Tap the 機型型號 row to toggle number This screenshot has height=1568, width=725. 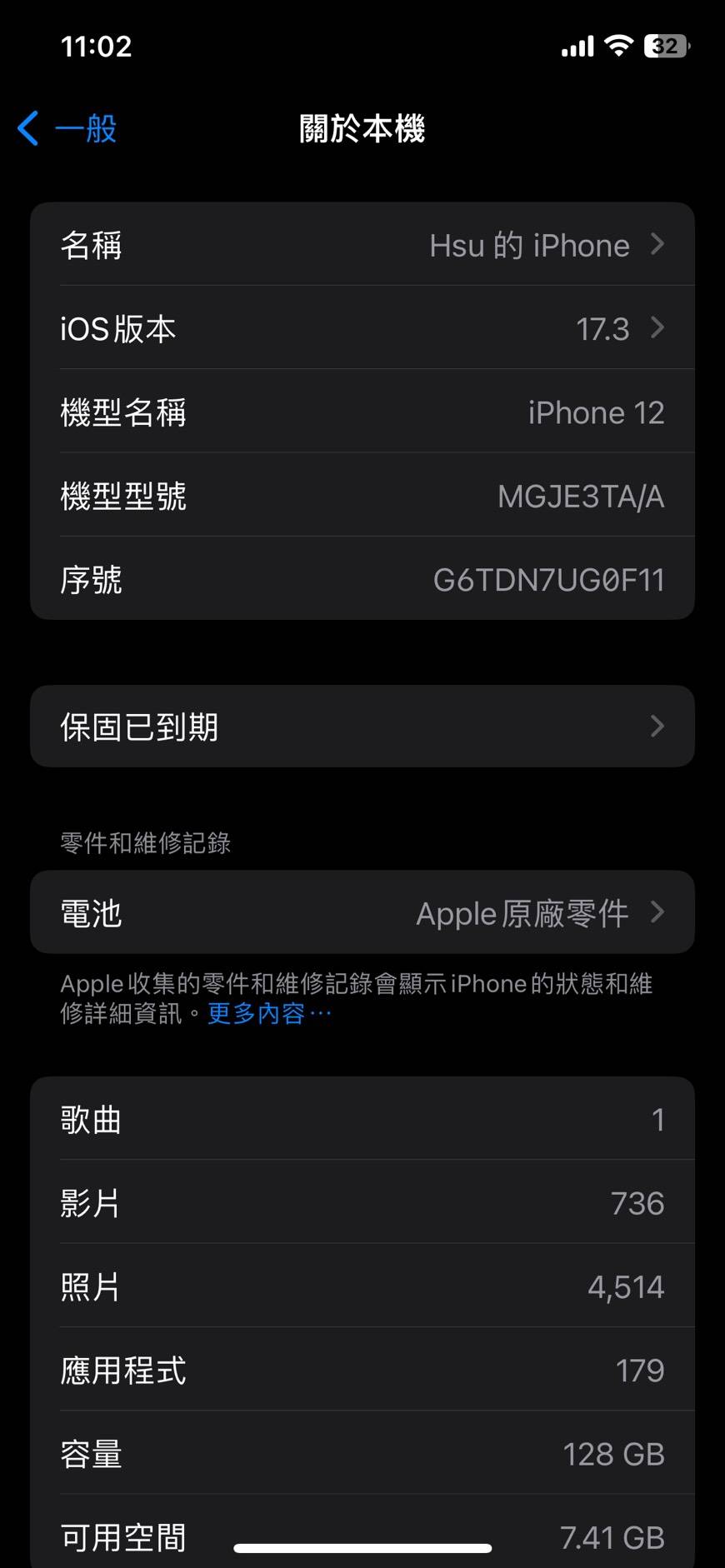362,496
